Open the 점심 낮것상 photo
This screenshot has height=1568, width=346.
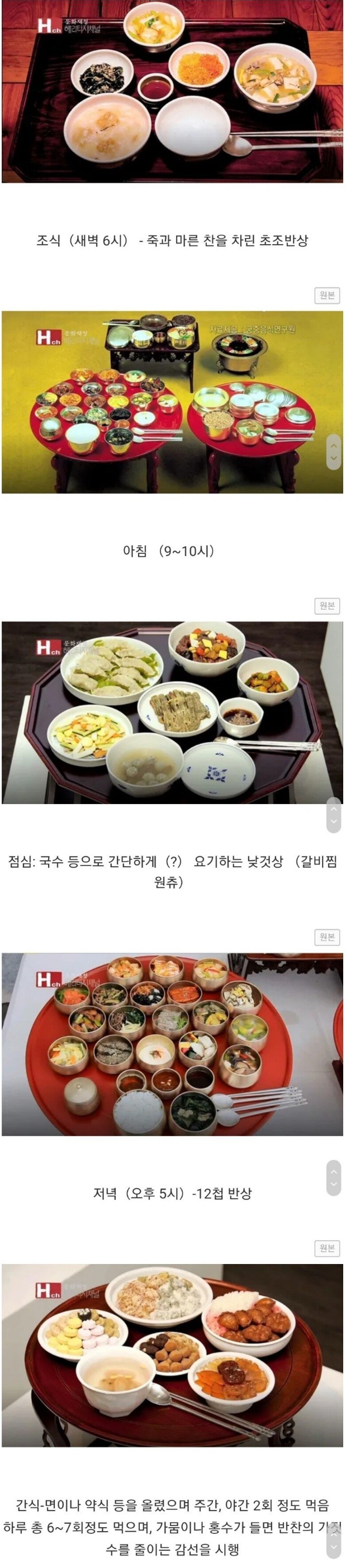coord(172,712)
